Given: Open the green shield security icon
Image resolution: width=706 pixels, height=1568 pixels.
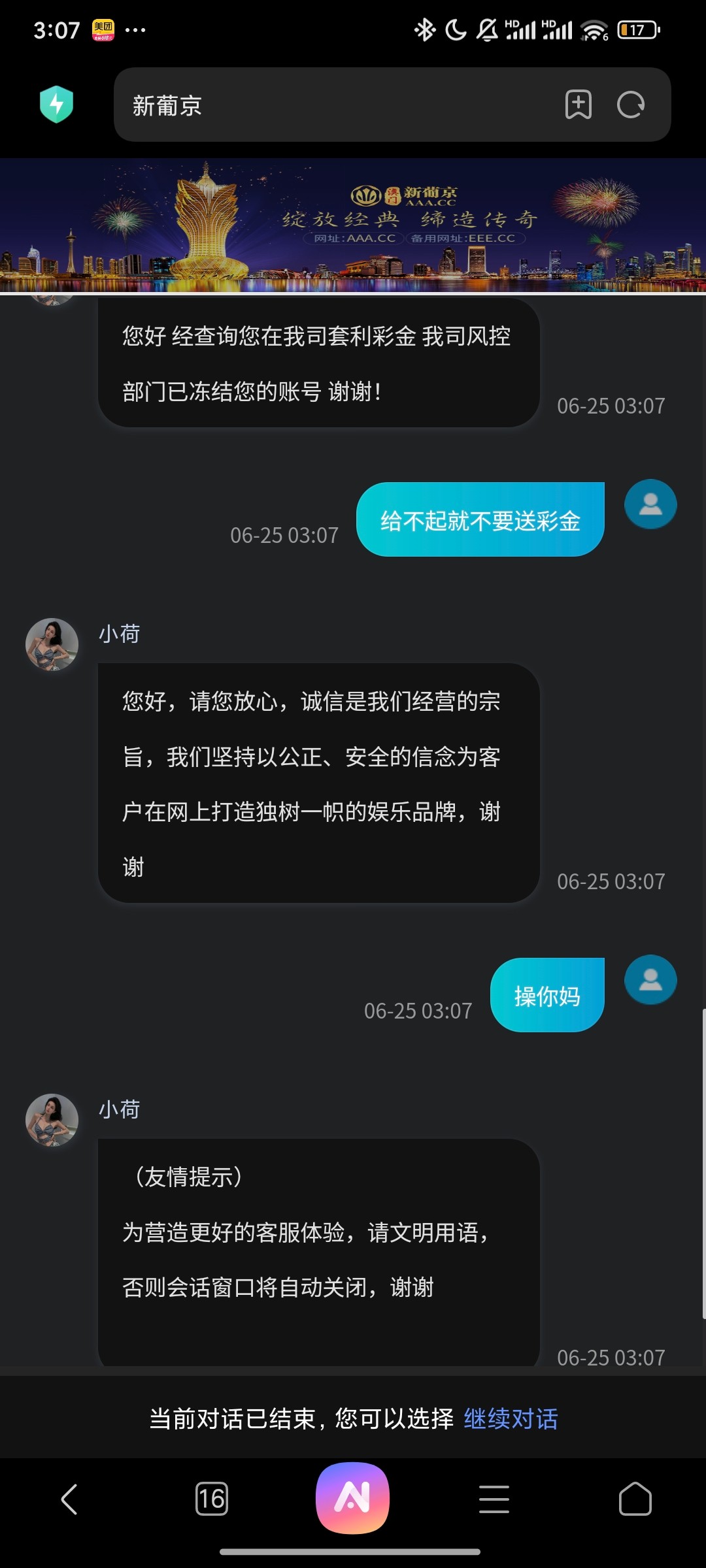Looking at the screenshot, I should [x=57, y=105].
